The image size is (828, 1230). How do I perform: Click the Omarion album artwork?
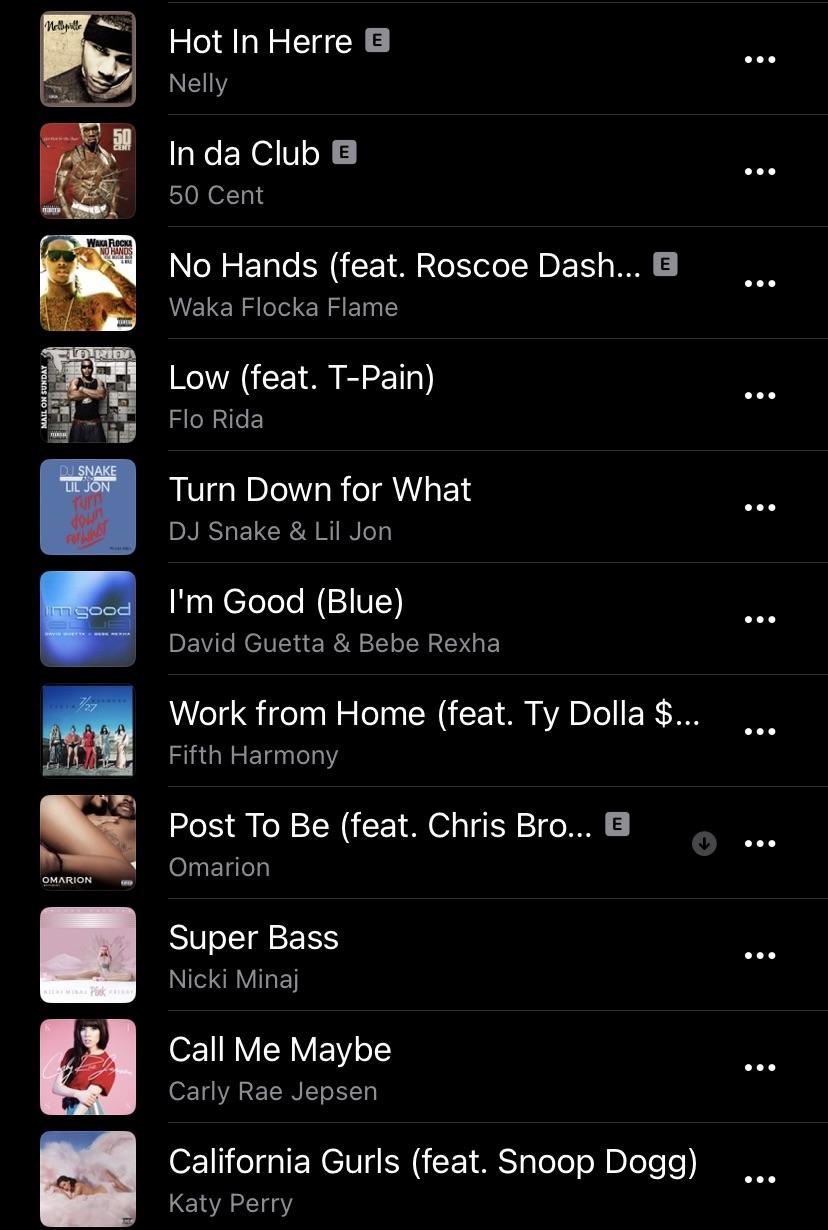[x=87, y=843]
